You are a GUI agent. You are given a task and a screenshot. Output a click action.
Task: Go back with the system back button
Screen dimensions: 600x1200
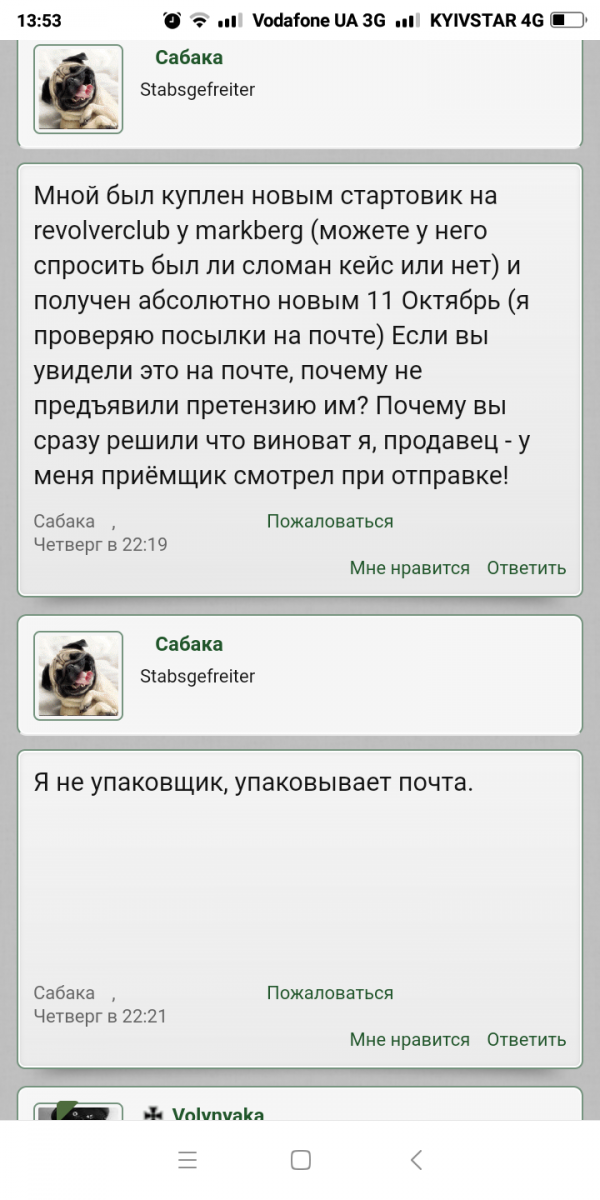point(417,1160)
